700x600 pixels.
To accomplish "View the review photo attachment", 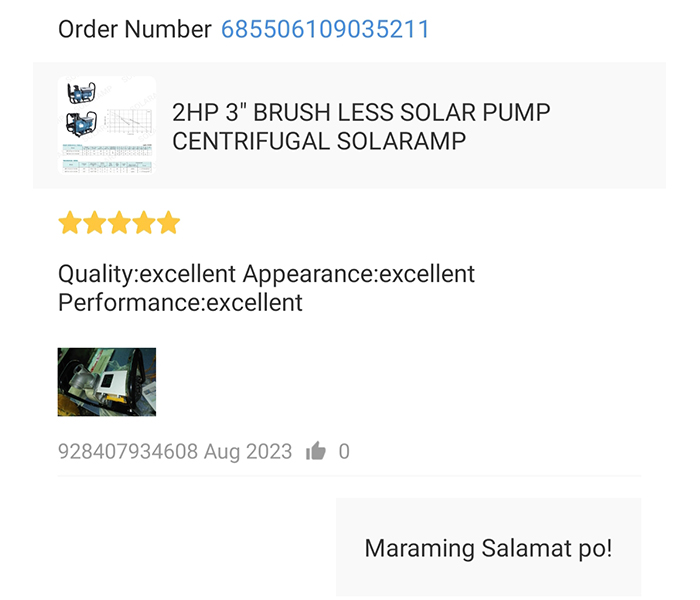I will pyautogui.click(x=107, y=382).
